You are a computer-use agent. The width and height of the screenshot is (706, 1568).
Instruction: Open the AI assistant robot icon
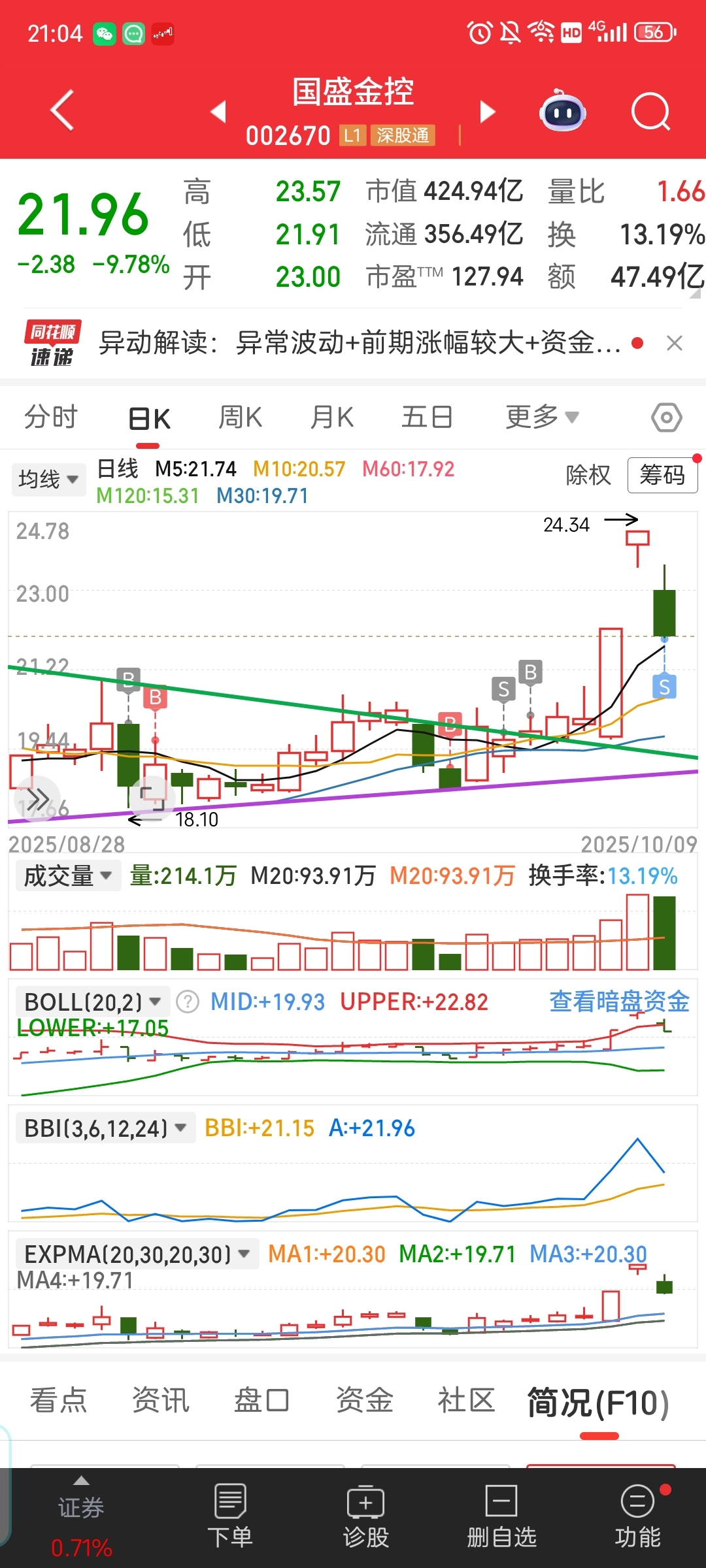562,112
